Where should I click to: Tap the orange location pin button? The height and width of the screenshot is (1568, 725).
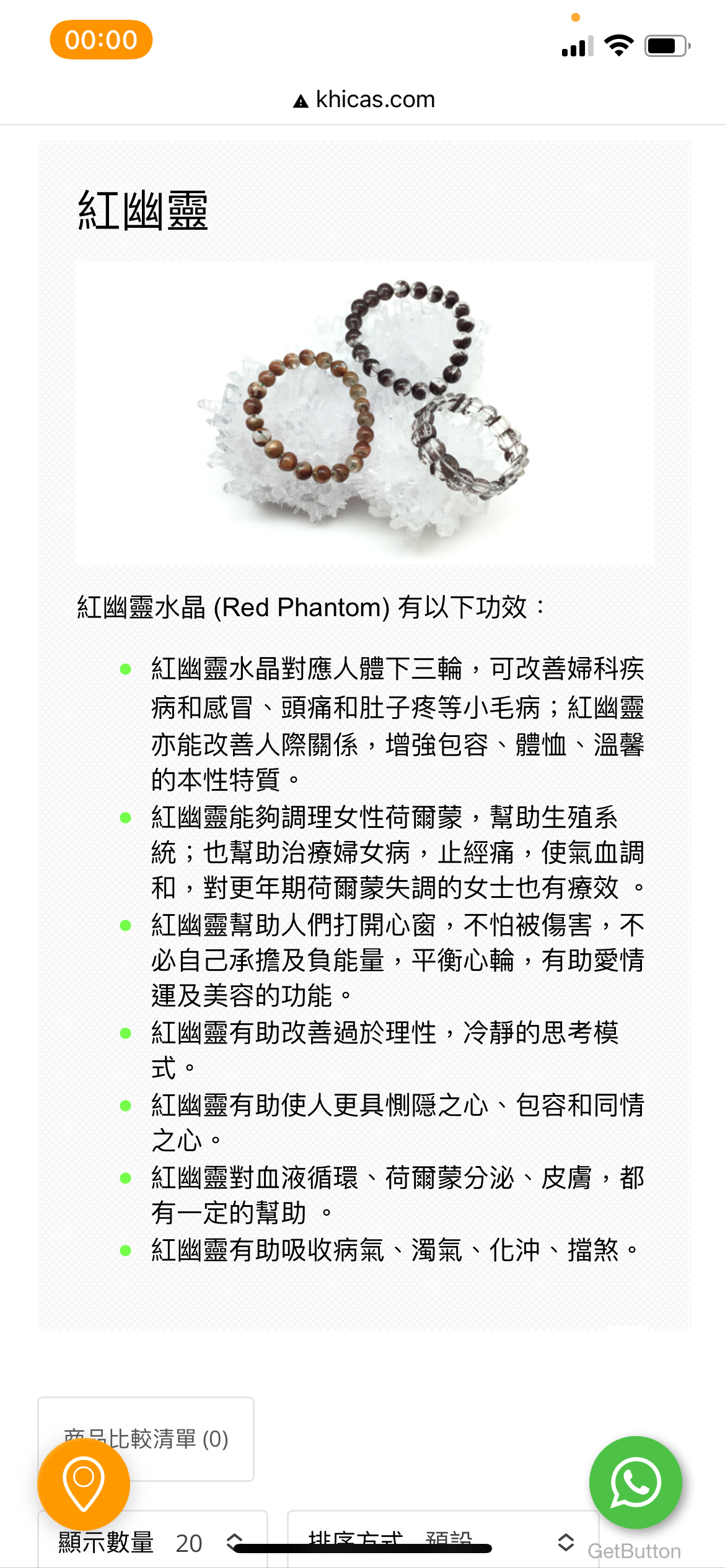click(x=84, y=1484)
